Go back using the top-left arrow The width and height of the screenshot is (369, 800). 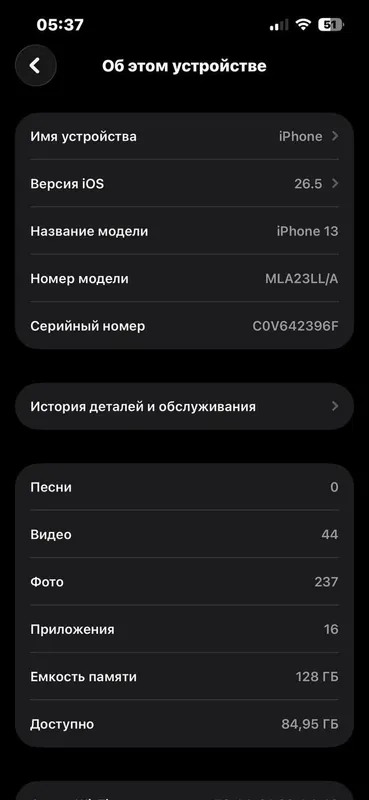coord(35,65)
